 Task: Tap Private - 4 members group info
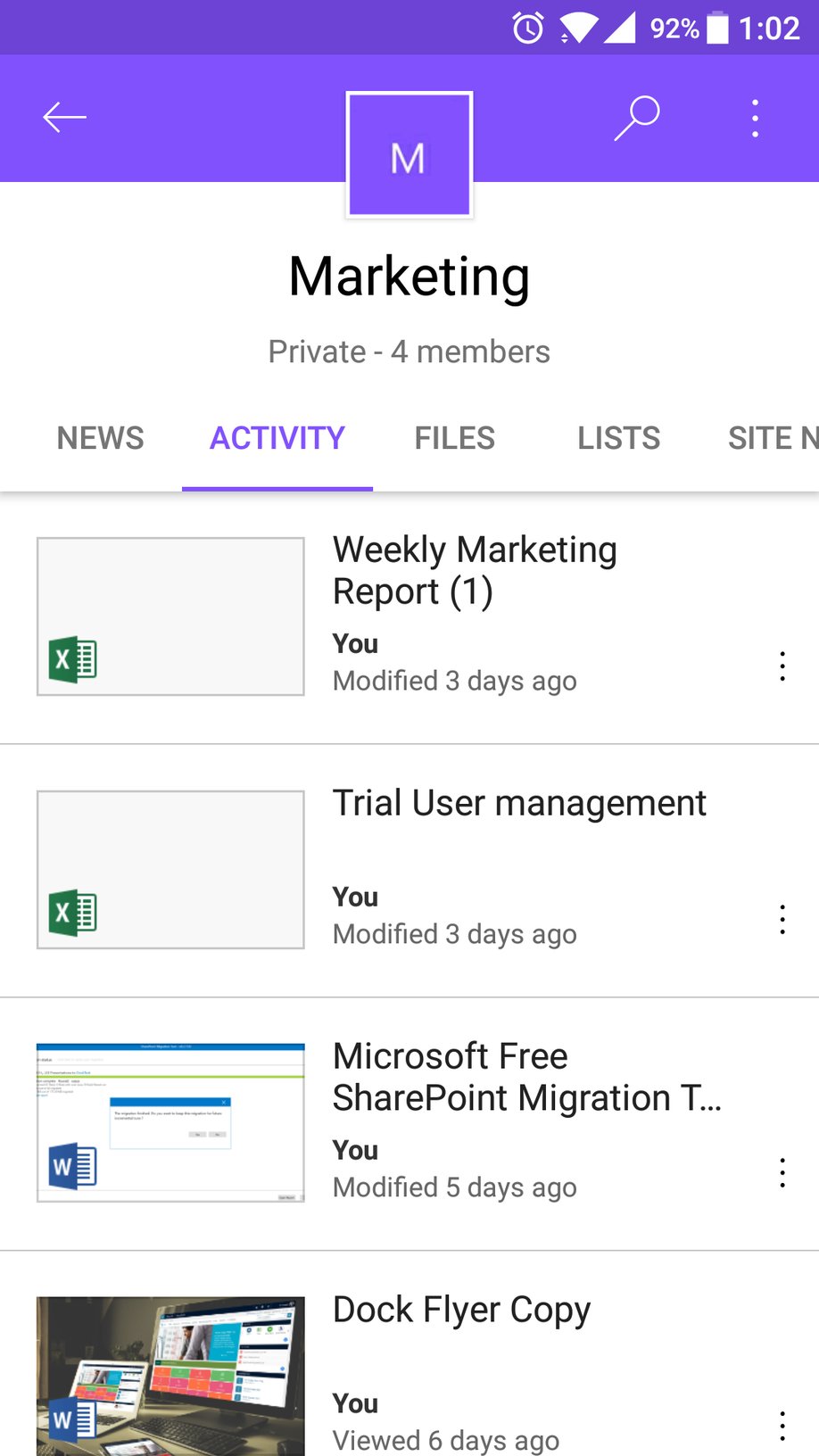click(409, 352)
